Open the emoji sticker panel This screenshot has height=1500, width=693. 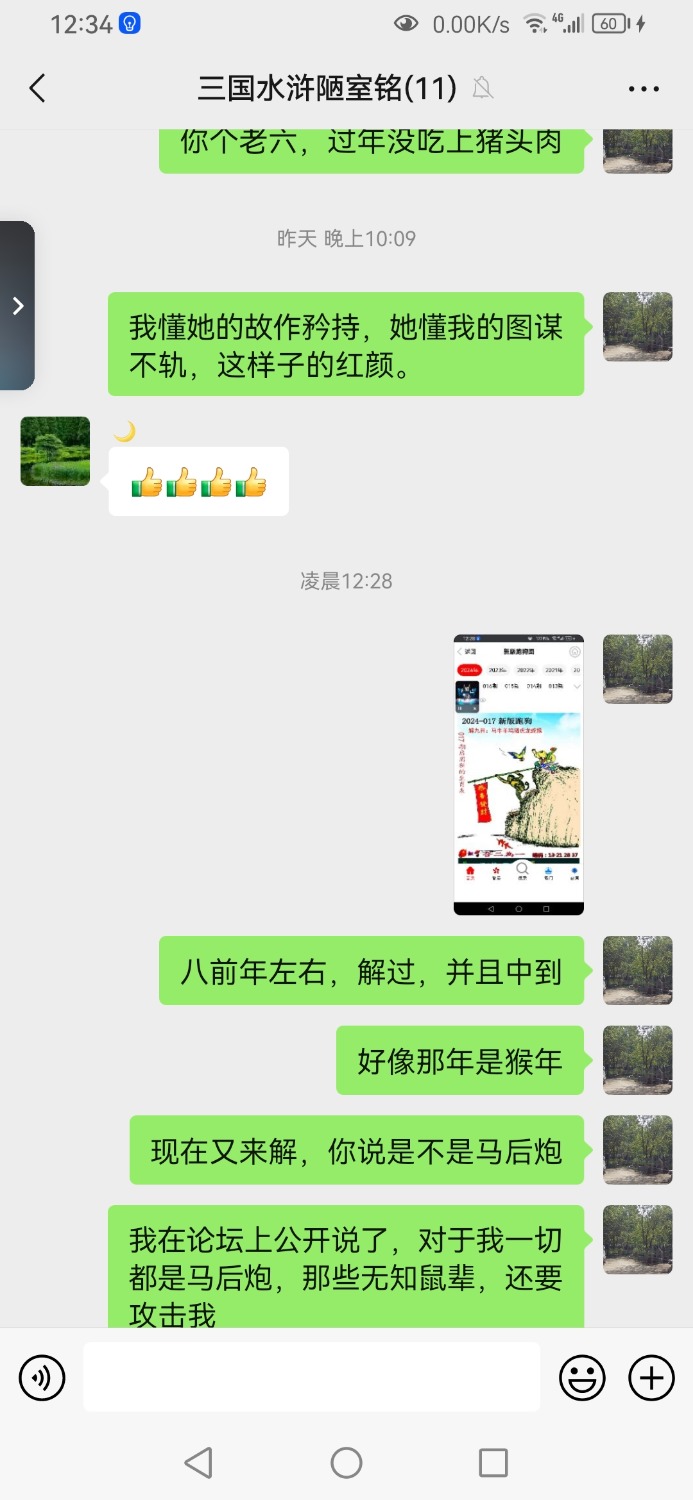point(582,1378)
